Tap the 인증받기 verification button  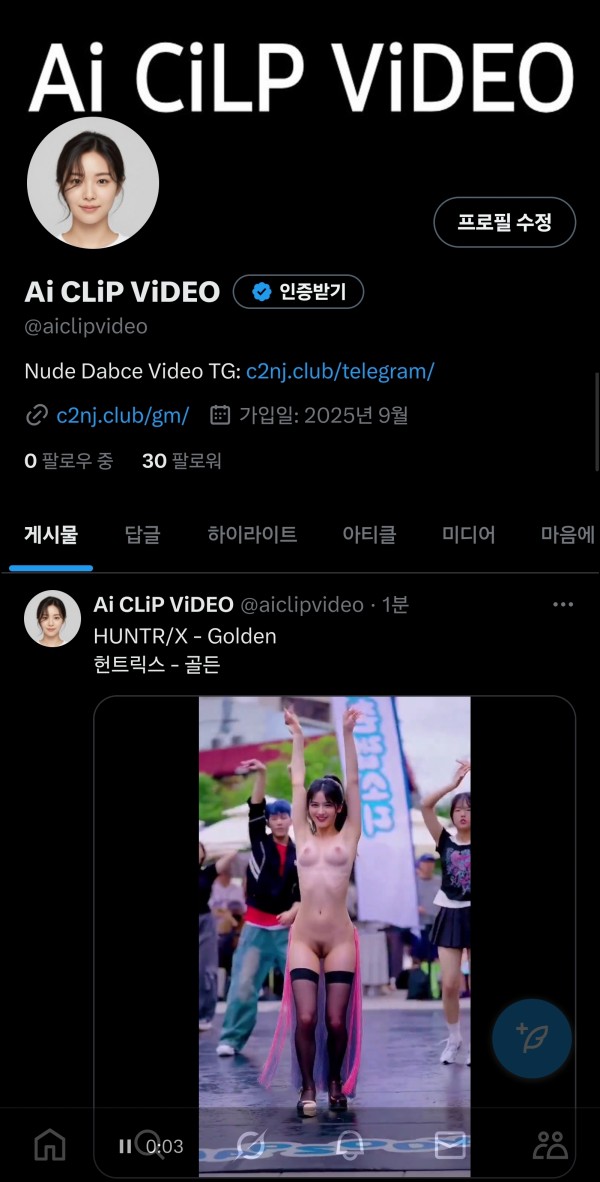298,292
